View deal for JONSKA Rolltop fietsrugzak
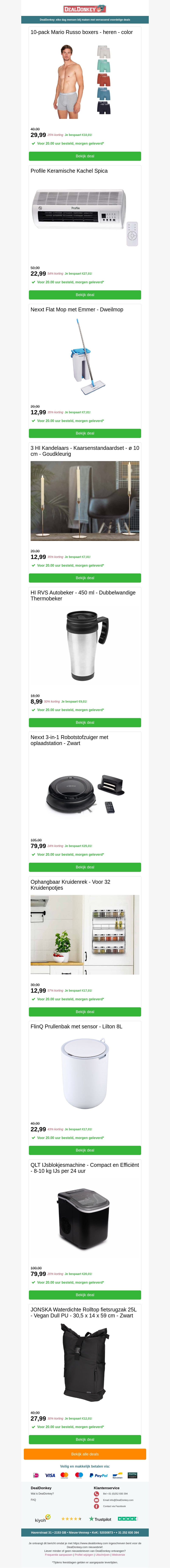 pos(85,1440)
